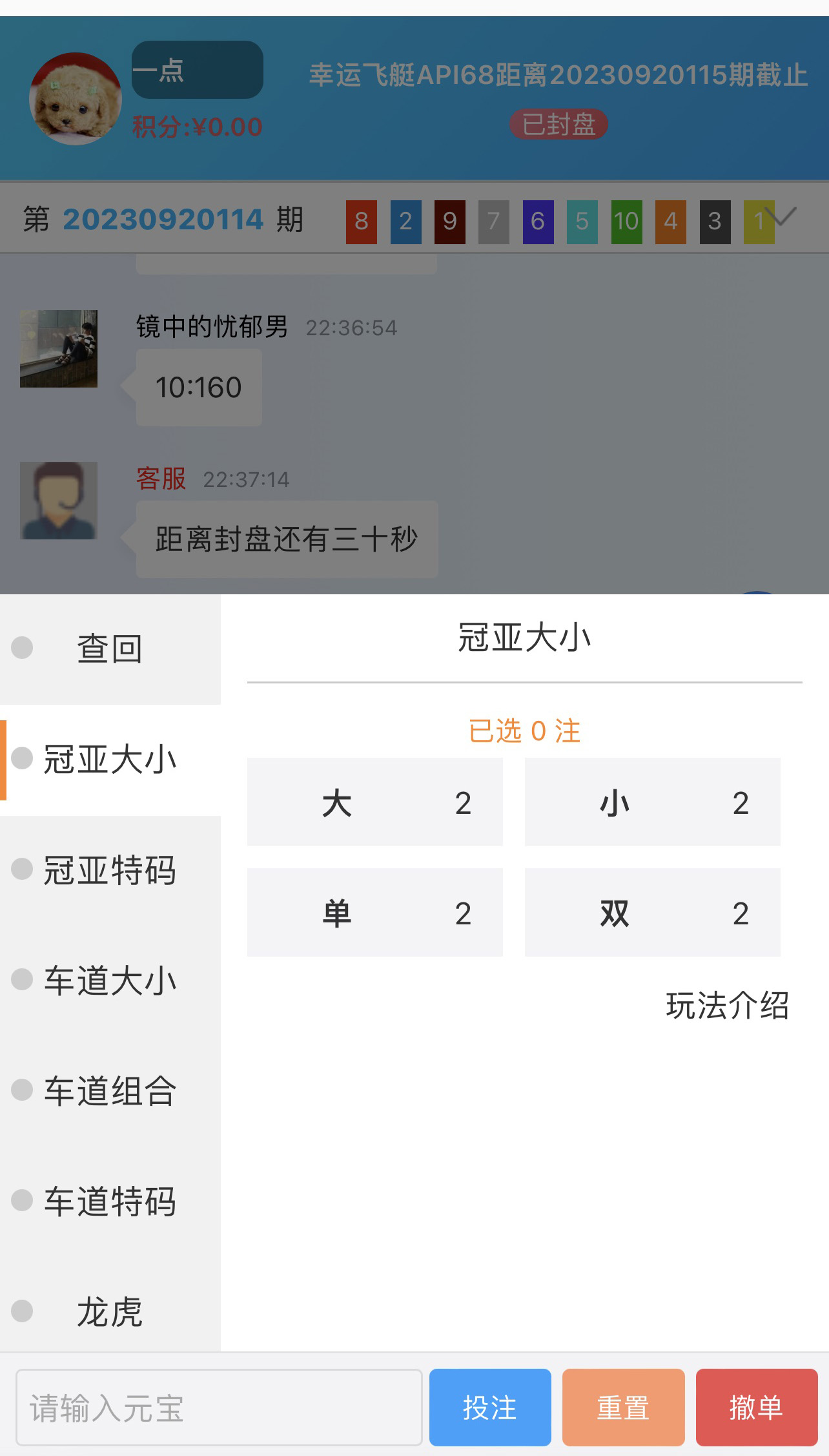Viewport: 829px width, 1456px height.
Task: Open the 龙虎 category
Action: coord(110,1312)
